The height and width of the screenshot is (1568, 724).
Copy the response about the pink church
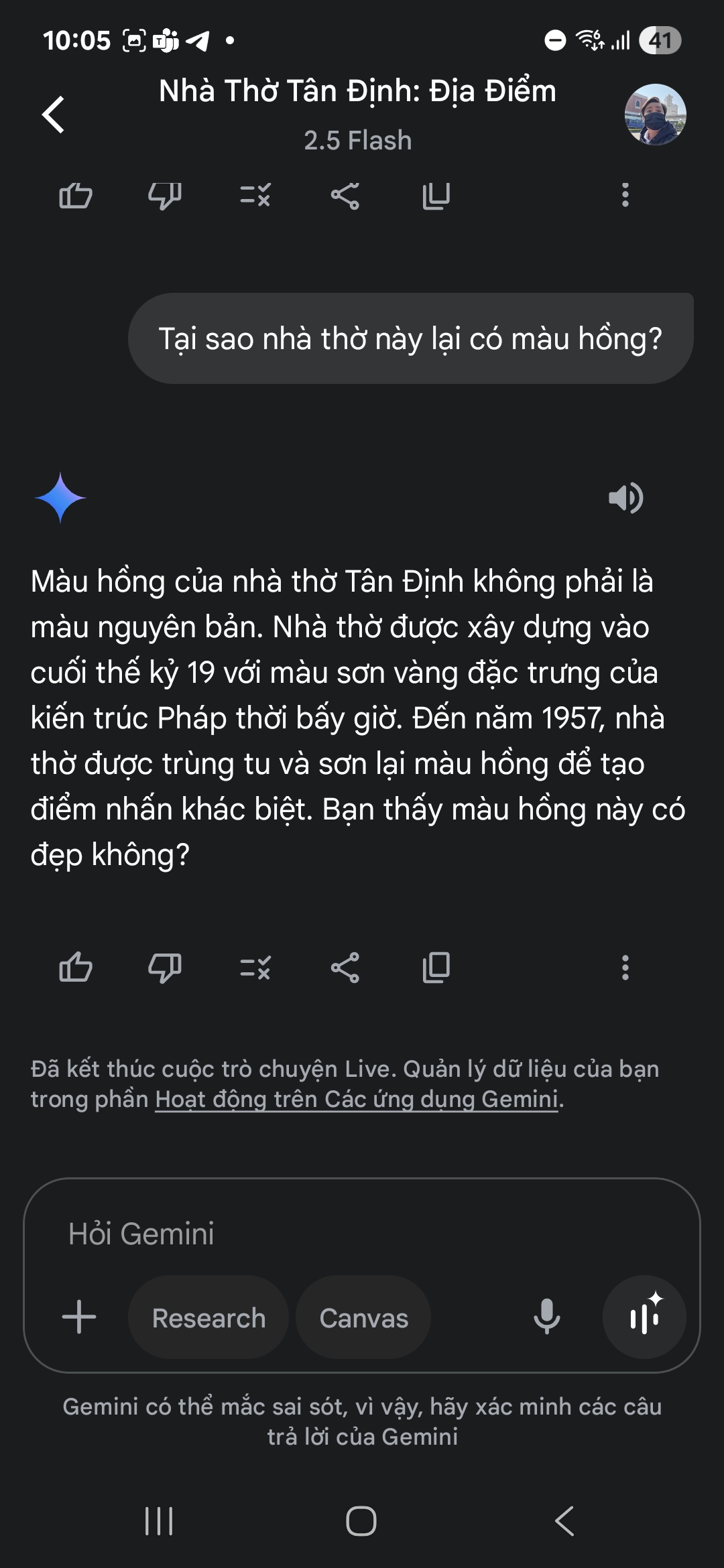pyautogui.click(x=436, y=966)
